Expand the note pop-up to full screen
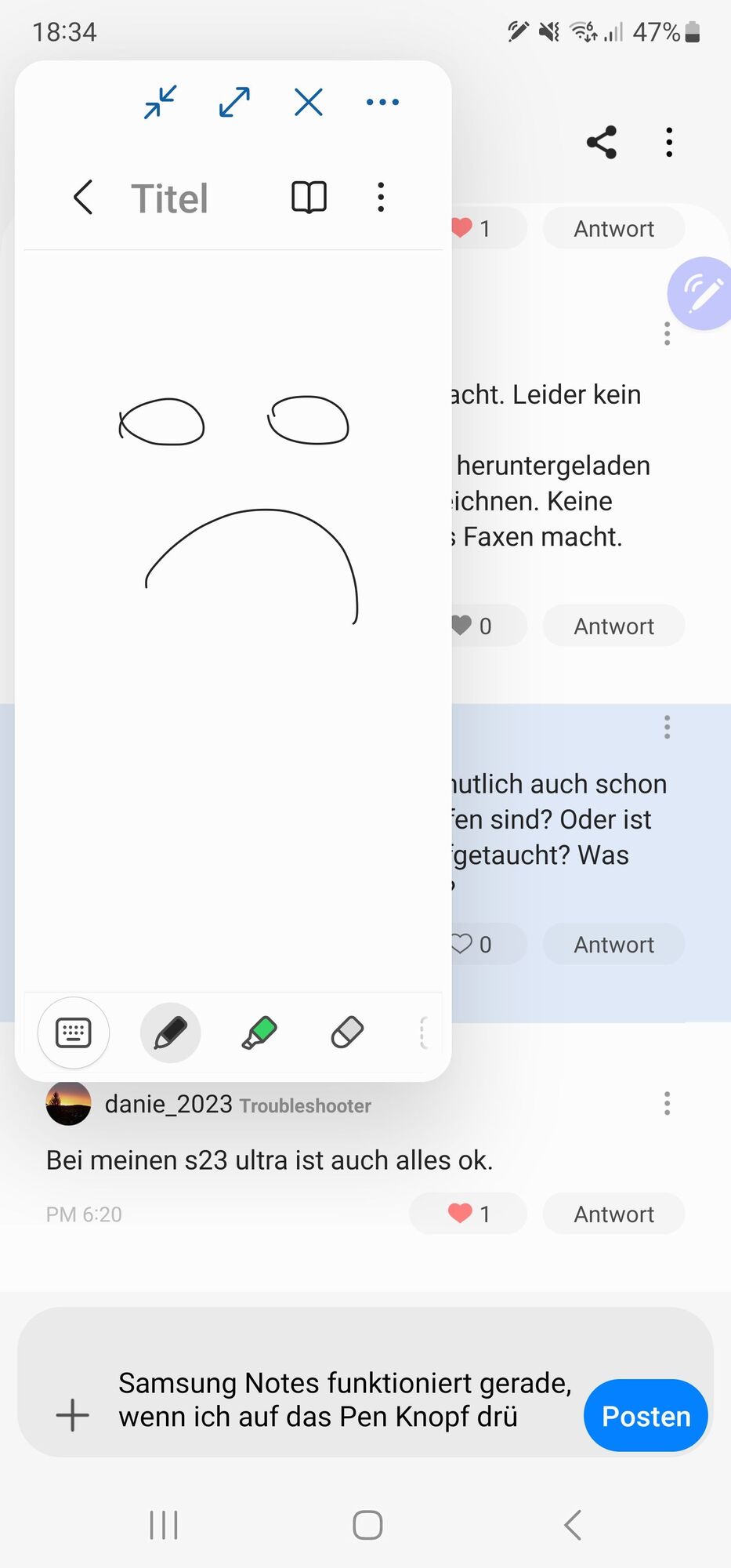 point(234,102)
